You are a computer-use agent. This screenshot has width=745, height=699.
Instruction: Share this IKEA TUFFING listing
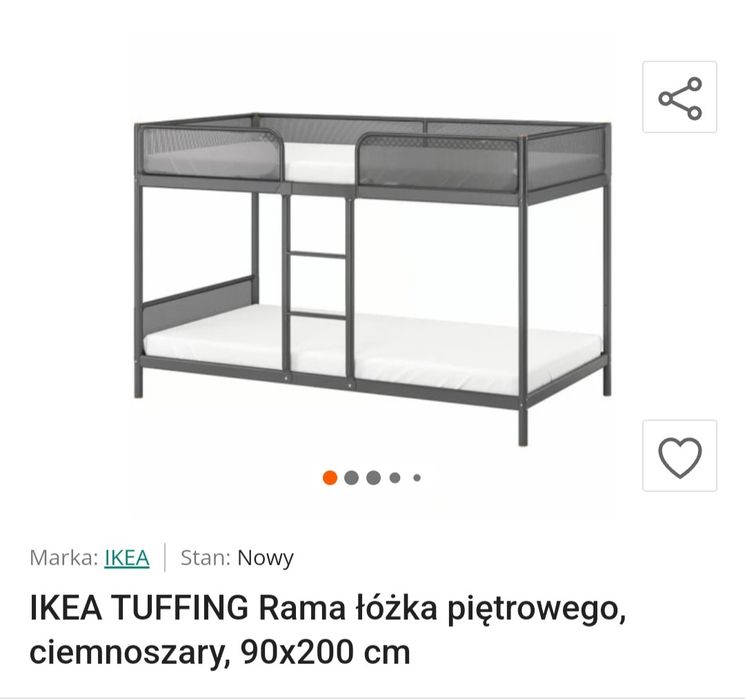[x=680, y=97]
